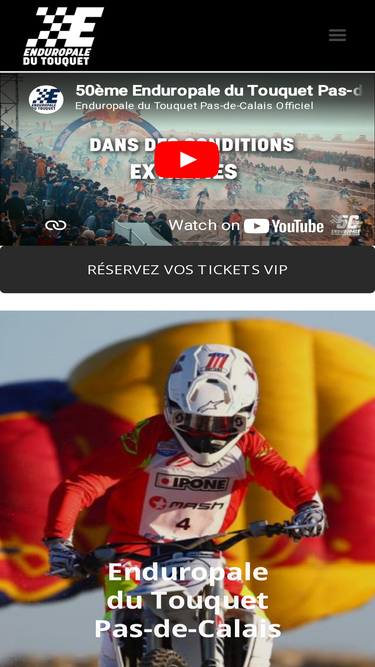Image resolution: width=375 pixels, height=667 pixels.
Task: Copy the video link icon
Action: point(56,225)
